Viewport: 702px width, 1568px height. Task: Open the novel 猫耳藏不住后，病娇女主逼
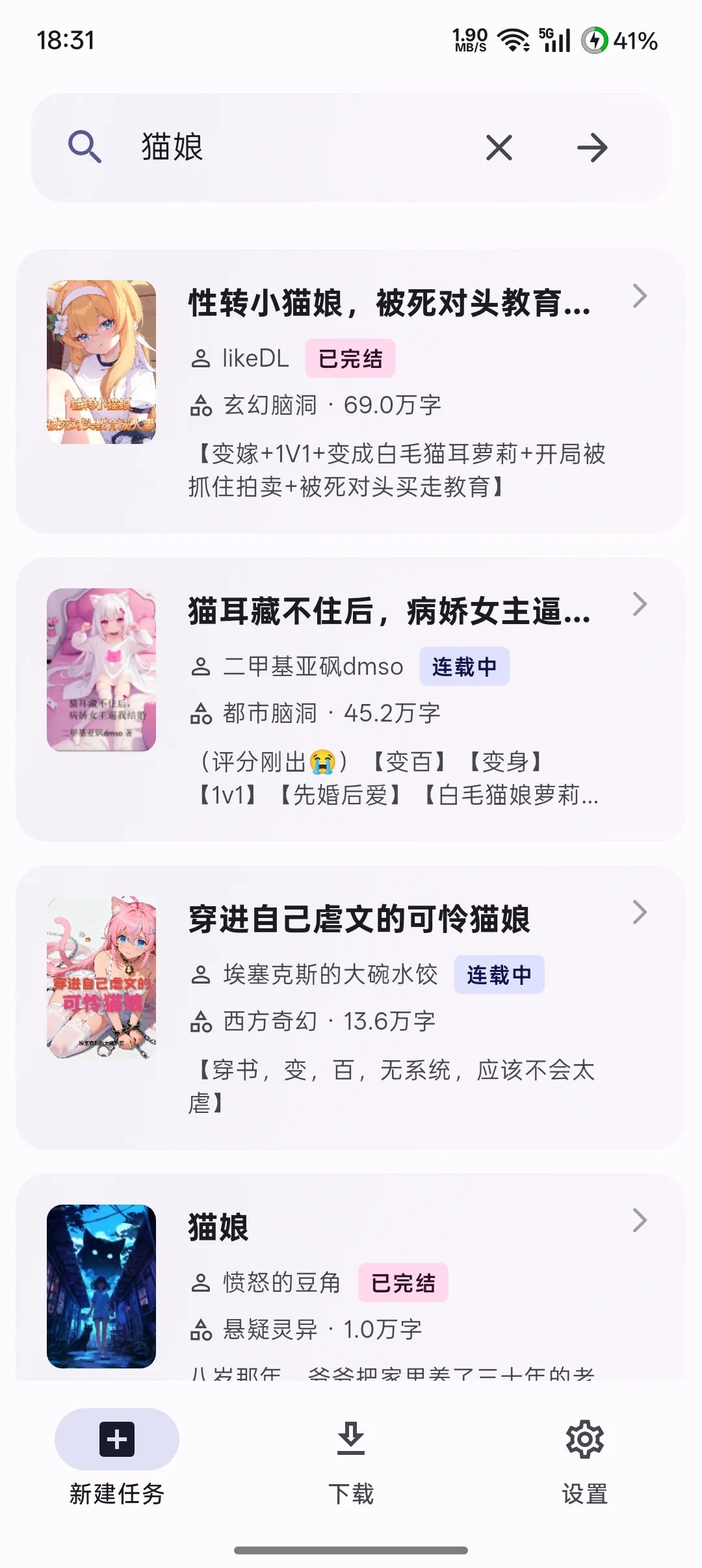(x=390, y=612)
